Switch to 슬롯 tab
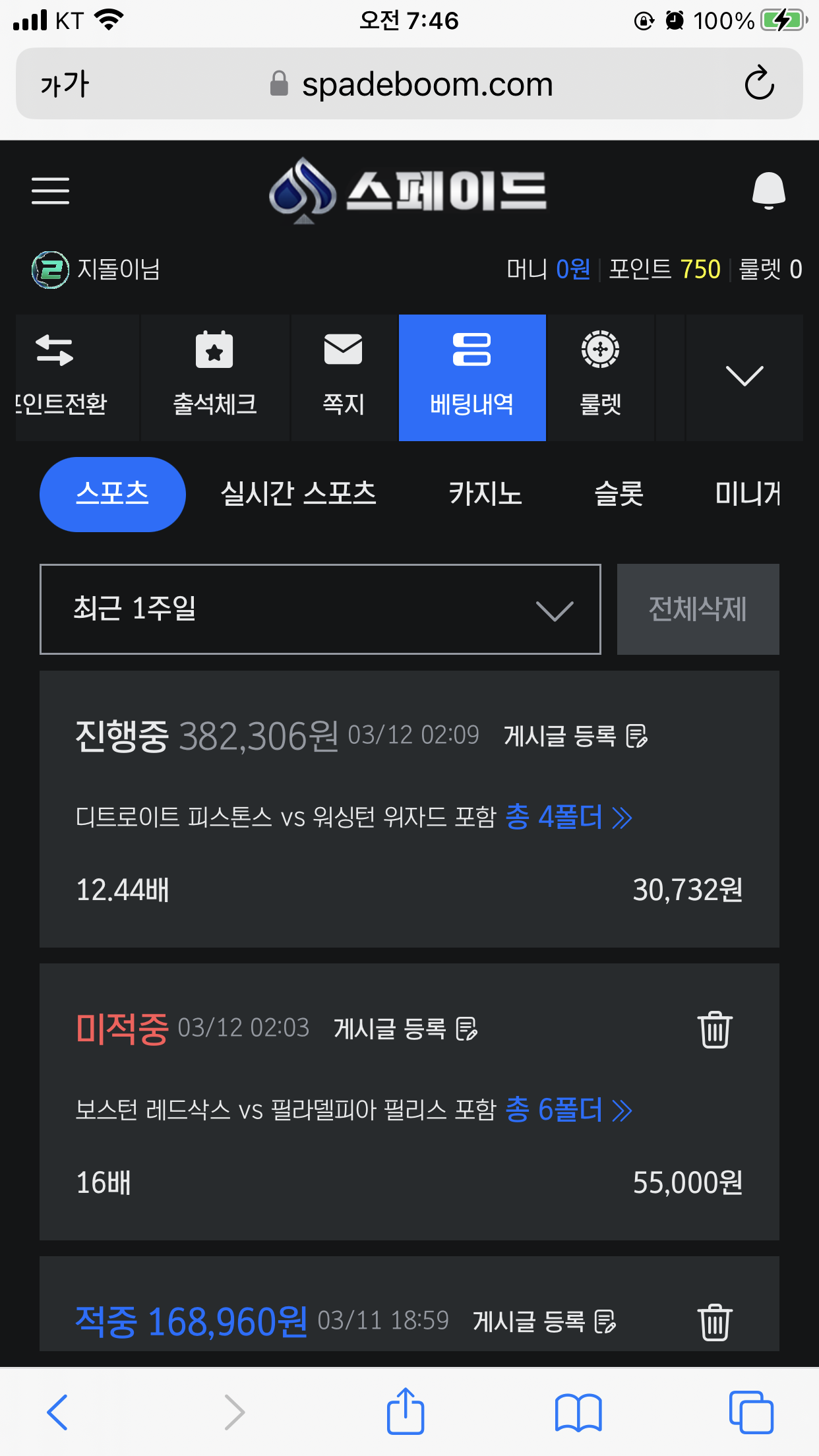The height and width of the screenshot is (1456, 819). [x=619, y=494]
